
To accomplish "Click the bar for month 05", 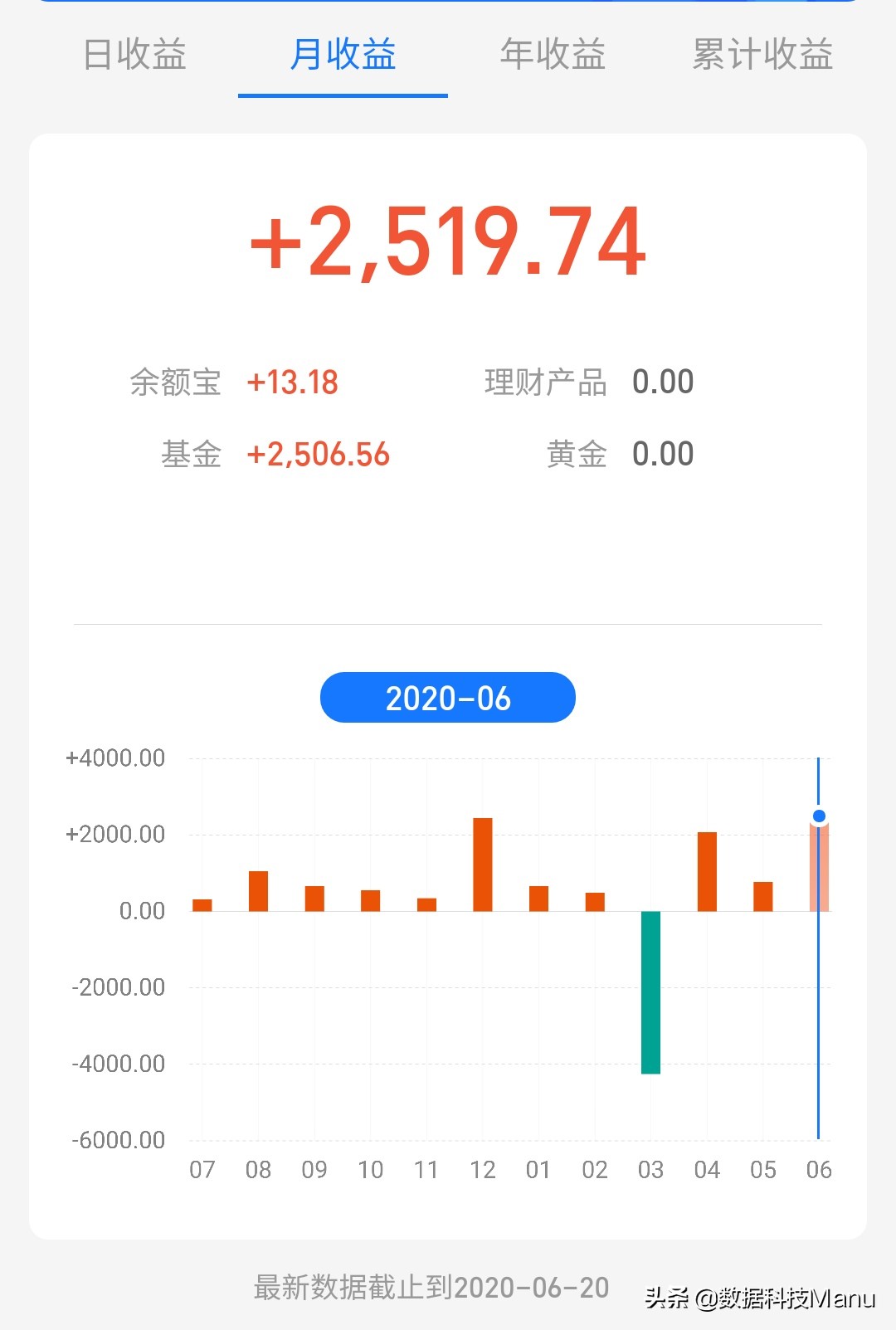I will point(762,896).
